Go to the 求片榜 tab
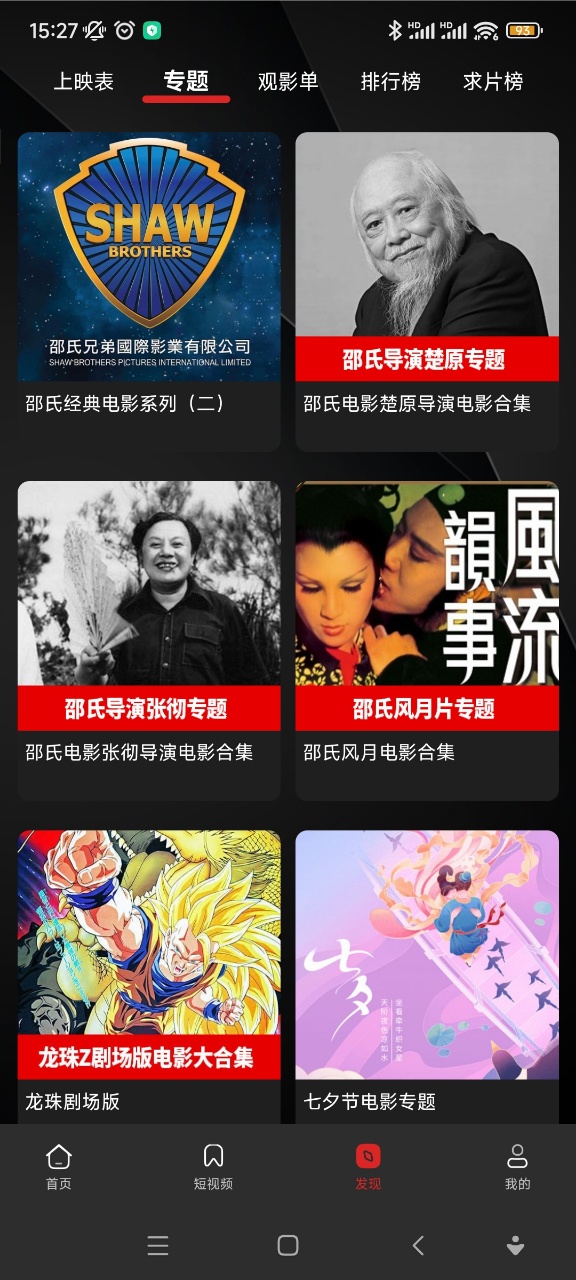The width and height of the screenshot is (576, 1280). coord(493,82)
